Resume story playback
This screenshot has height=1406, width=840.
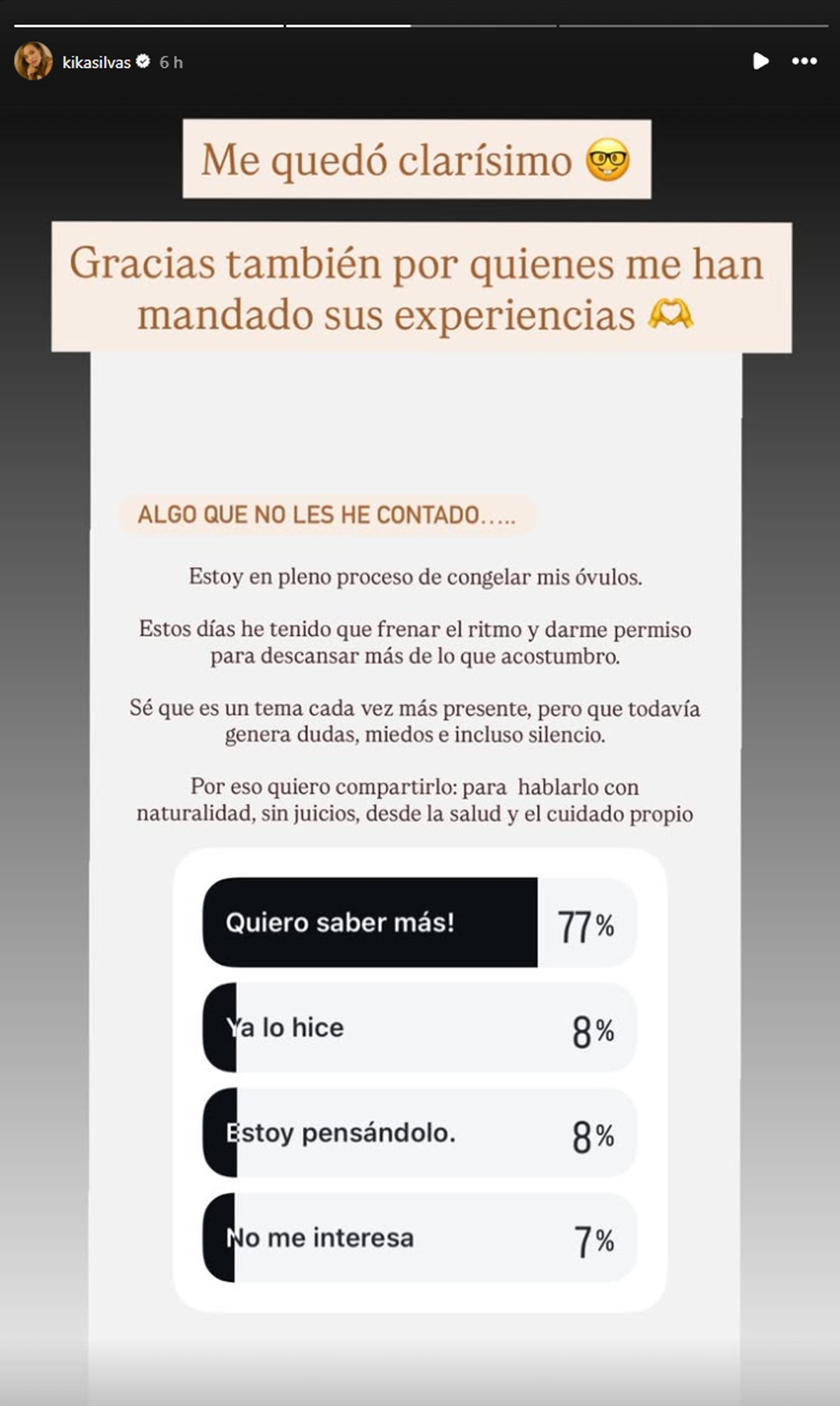coord(760,61)
